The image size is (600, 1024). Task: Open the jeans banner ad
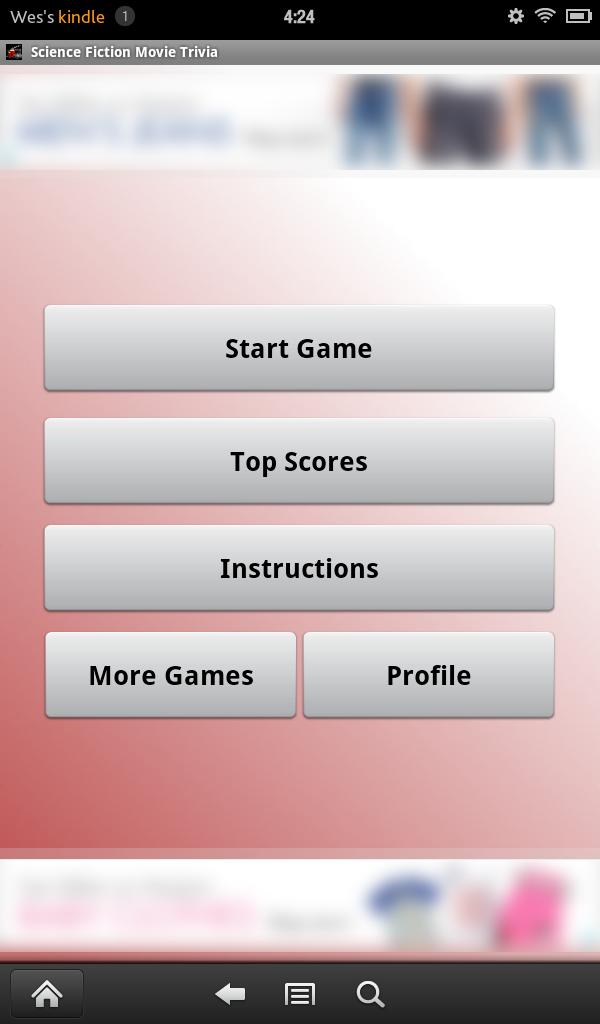[299, 123]
